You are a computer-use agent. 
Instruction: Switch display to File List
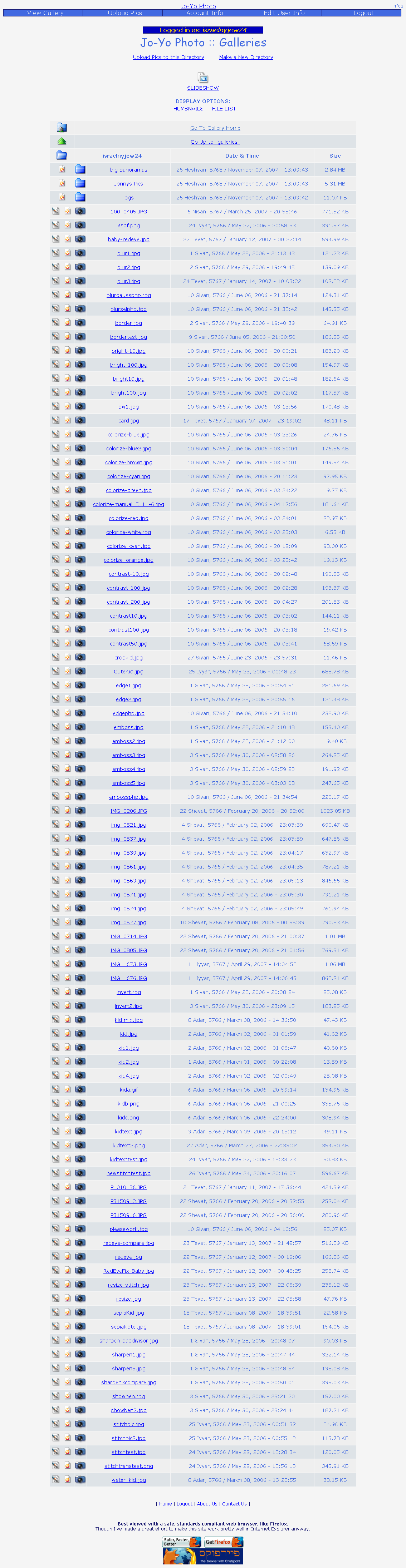224,109
